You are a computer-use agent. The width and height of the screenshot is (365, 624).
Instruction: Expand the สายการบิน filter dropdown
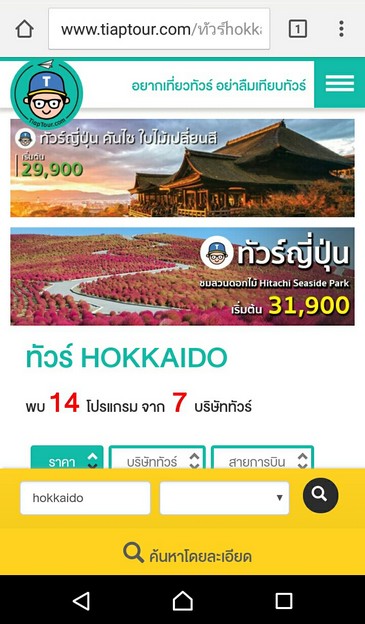262,458
